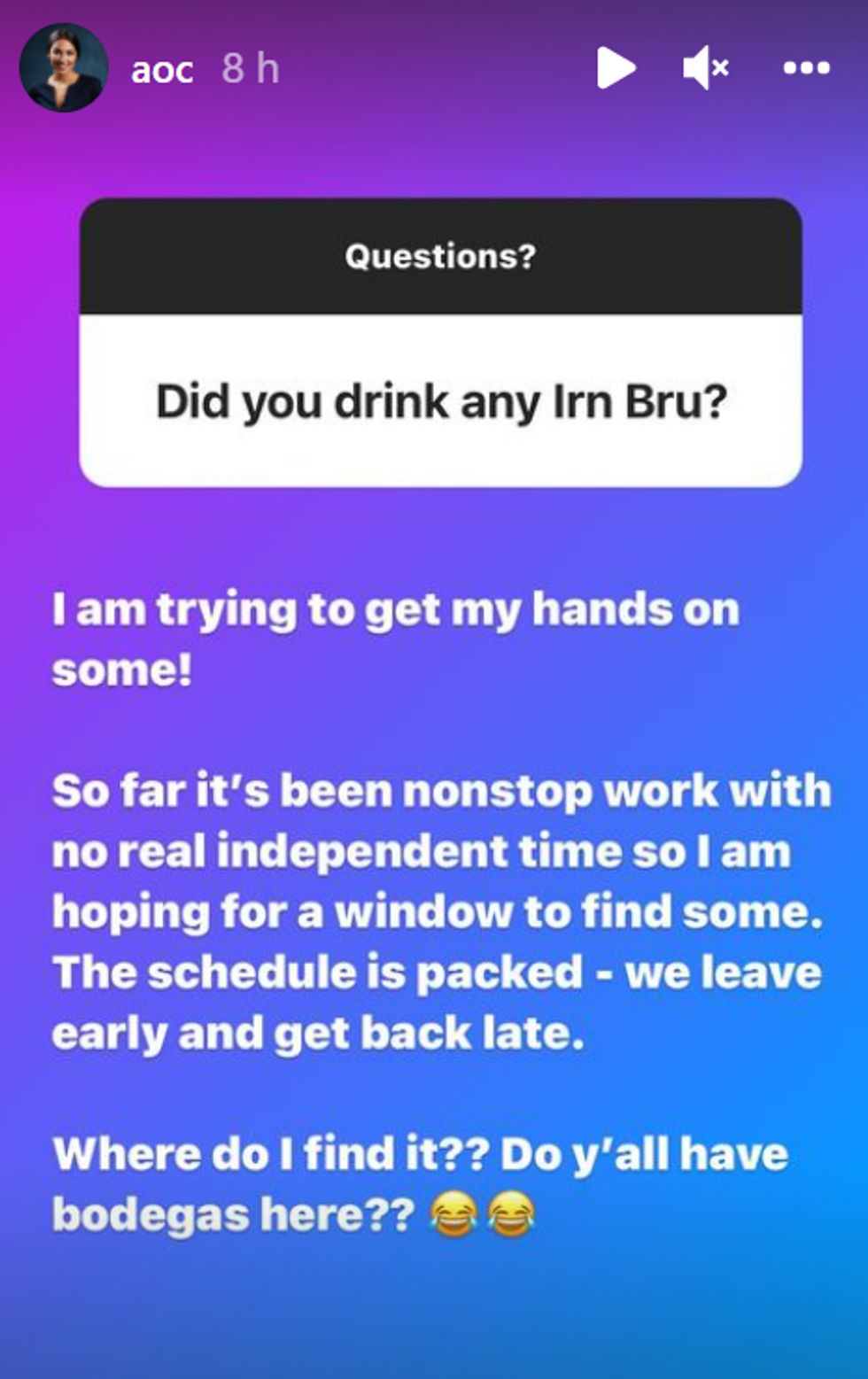The height and width of the screenshot is (1379, 868).
Task: Click the second tears-of-joy emoji
Action: click(x=511, y=1213)
